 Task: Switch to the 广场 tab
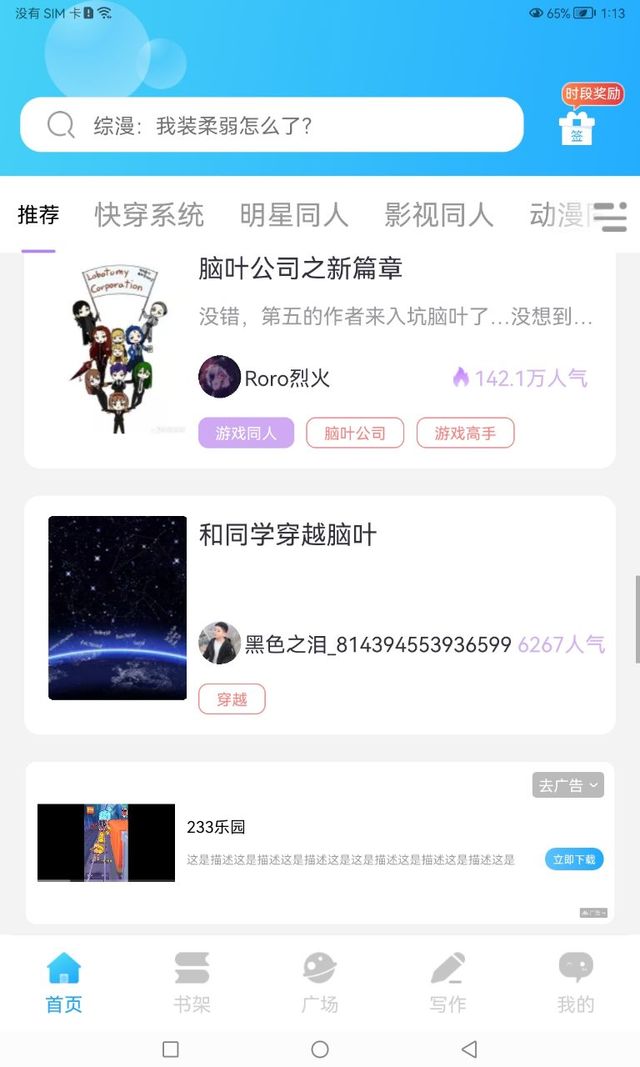[320, 983]
